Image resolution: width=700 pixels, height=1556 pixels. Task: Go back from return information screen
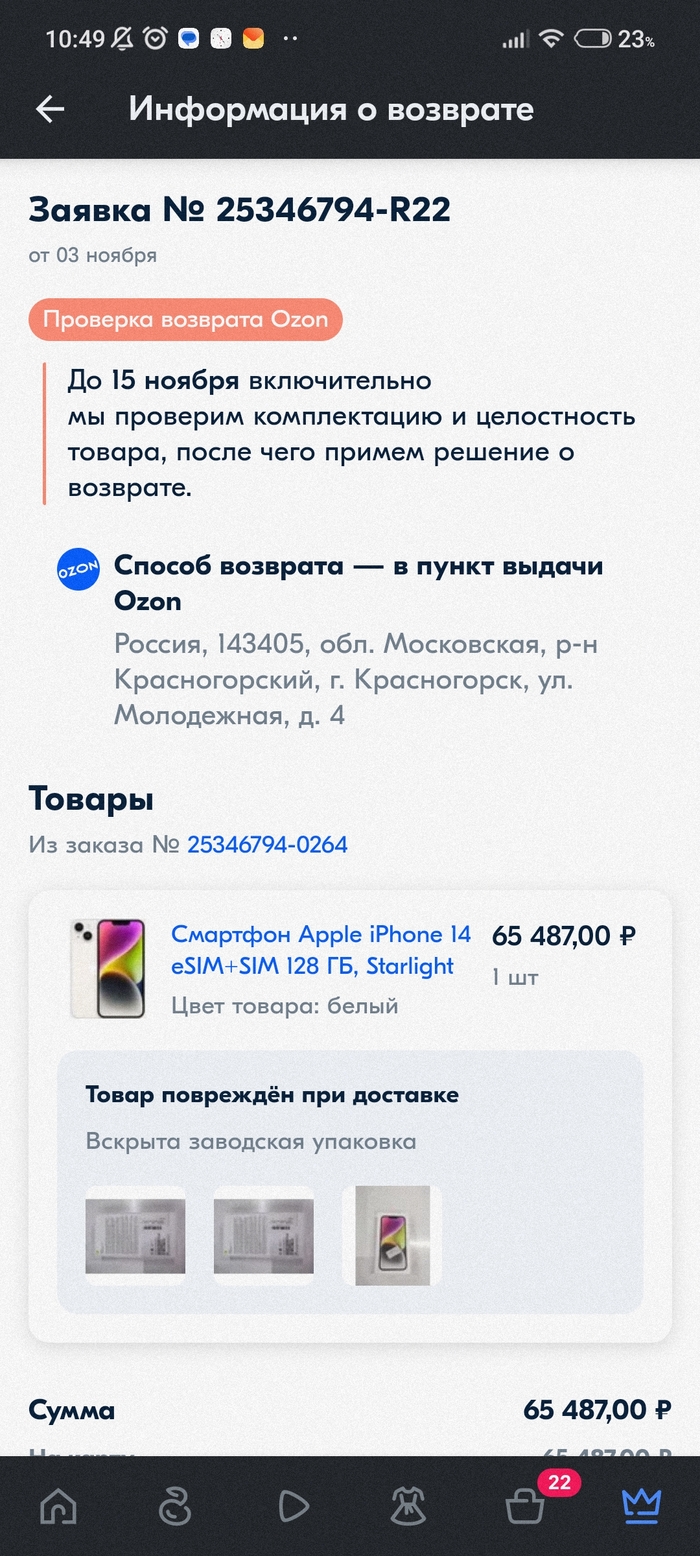[x=50, y=110]
